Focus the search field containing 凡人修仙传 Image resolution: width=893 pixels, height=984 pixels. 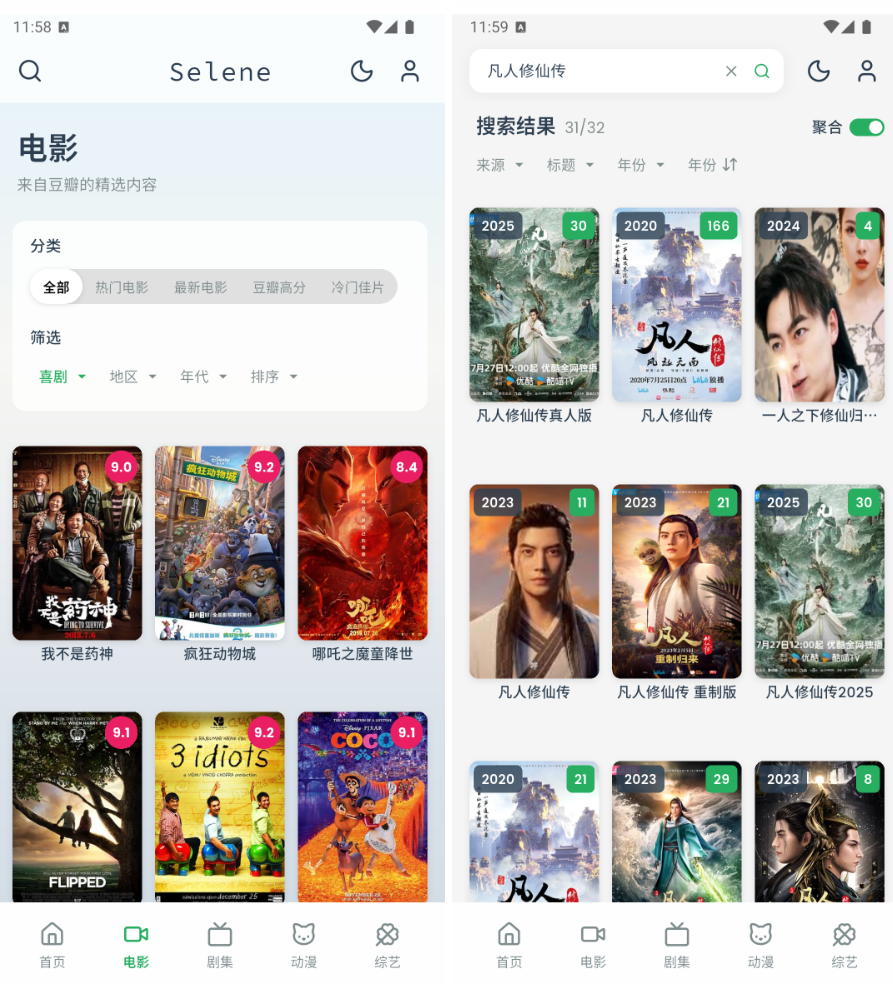coord(600,71)
